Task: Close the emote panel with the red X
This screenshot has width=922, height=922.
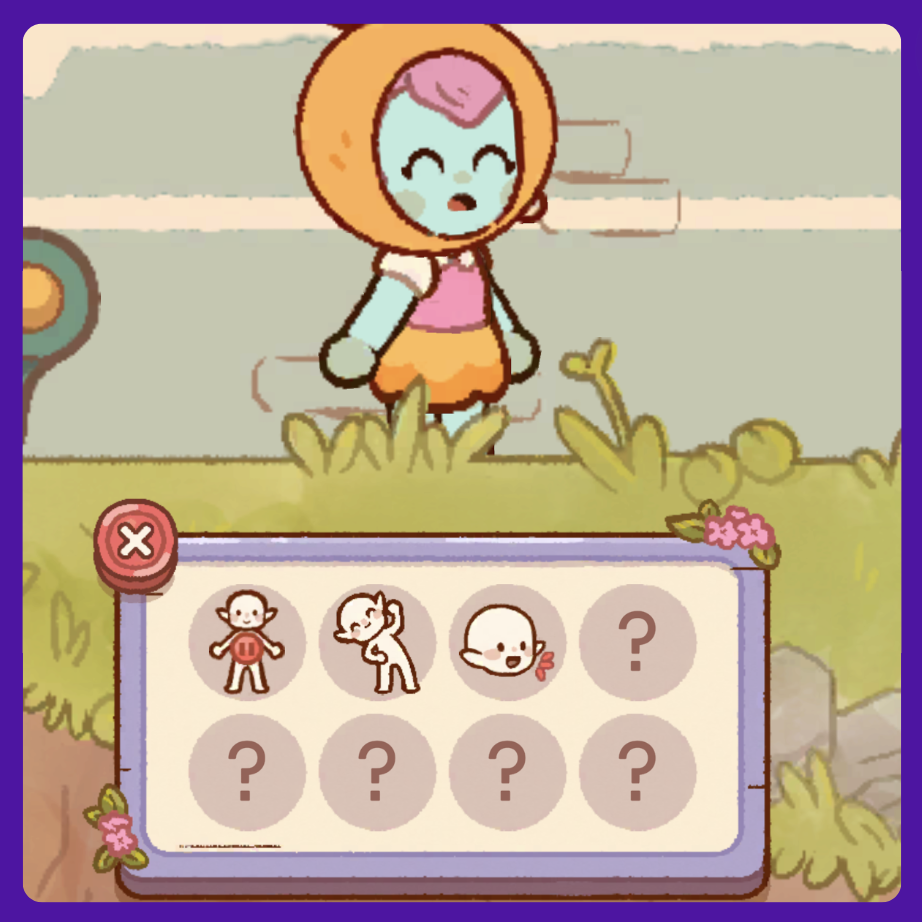Action: (136, 543)
